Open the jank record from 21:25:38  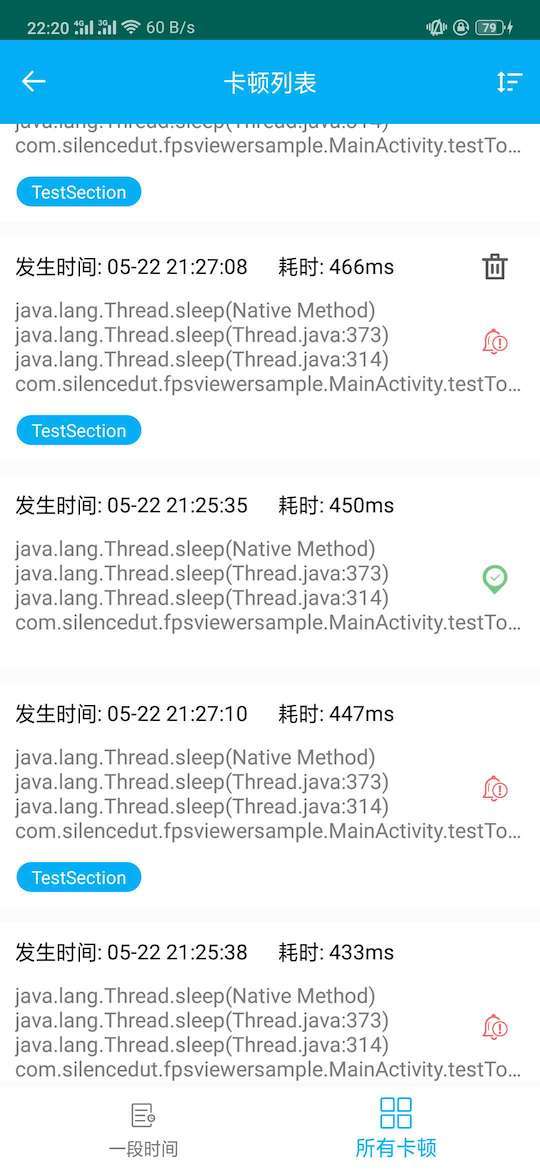pyautogui.click(x=270, y=1006)
